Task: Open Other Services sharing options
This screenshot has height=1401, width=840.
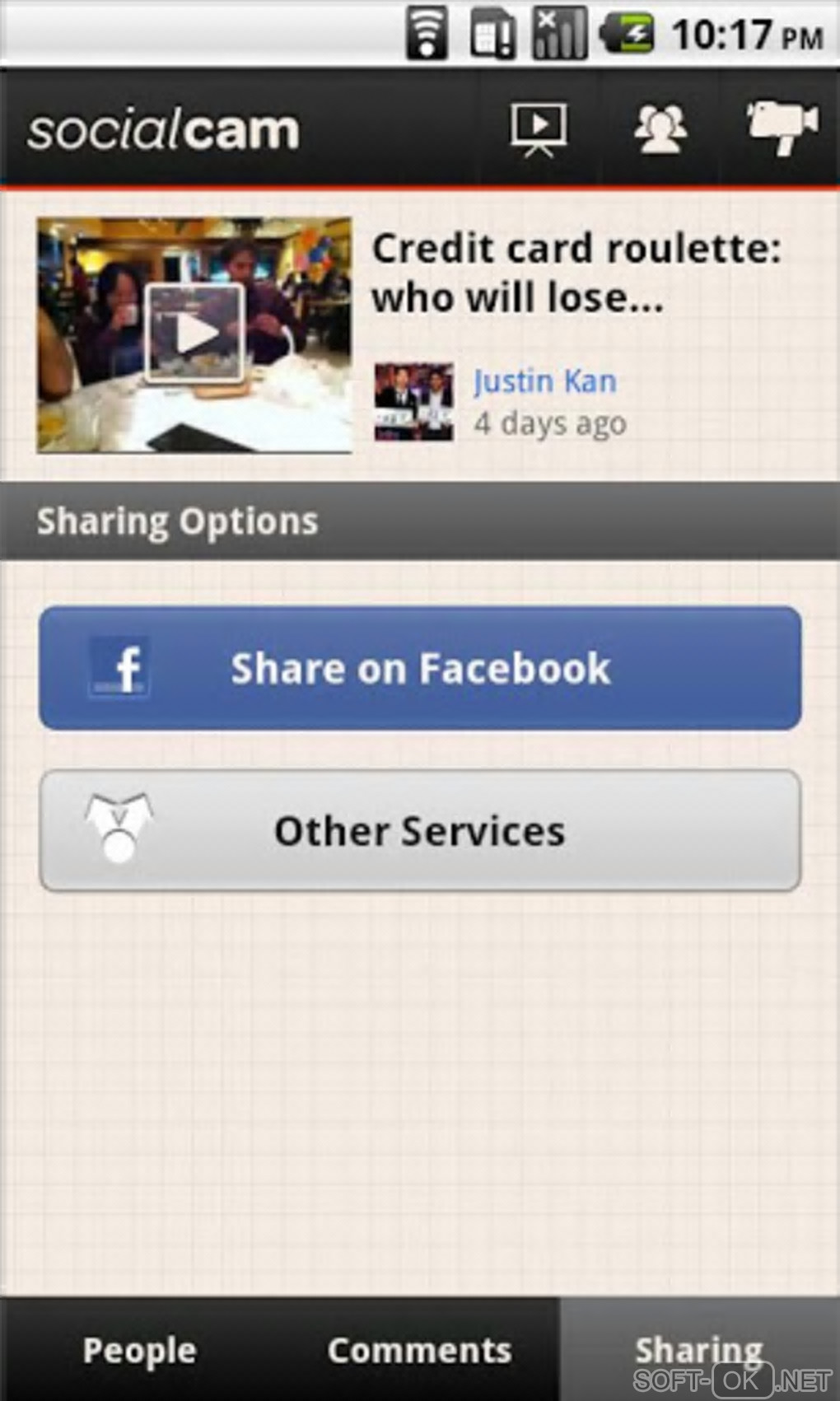Action: [420, 830]
